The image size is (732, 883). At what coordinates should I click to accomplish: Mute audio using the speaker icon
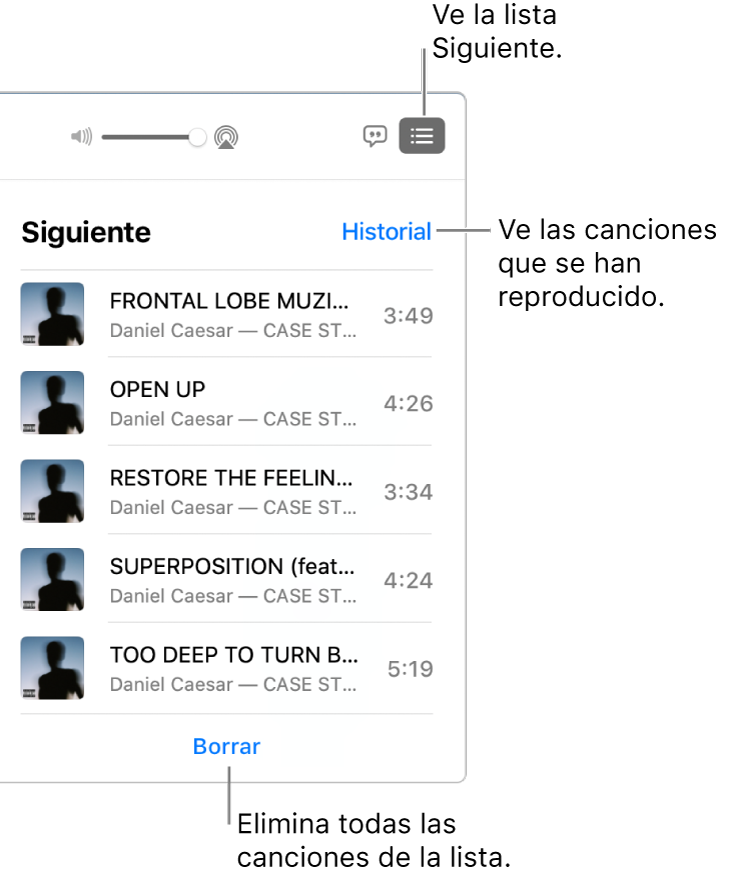[80, 137]
